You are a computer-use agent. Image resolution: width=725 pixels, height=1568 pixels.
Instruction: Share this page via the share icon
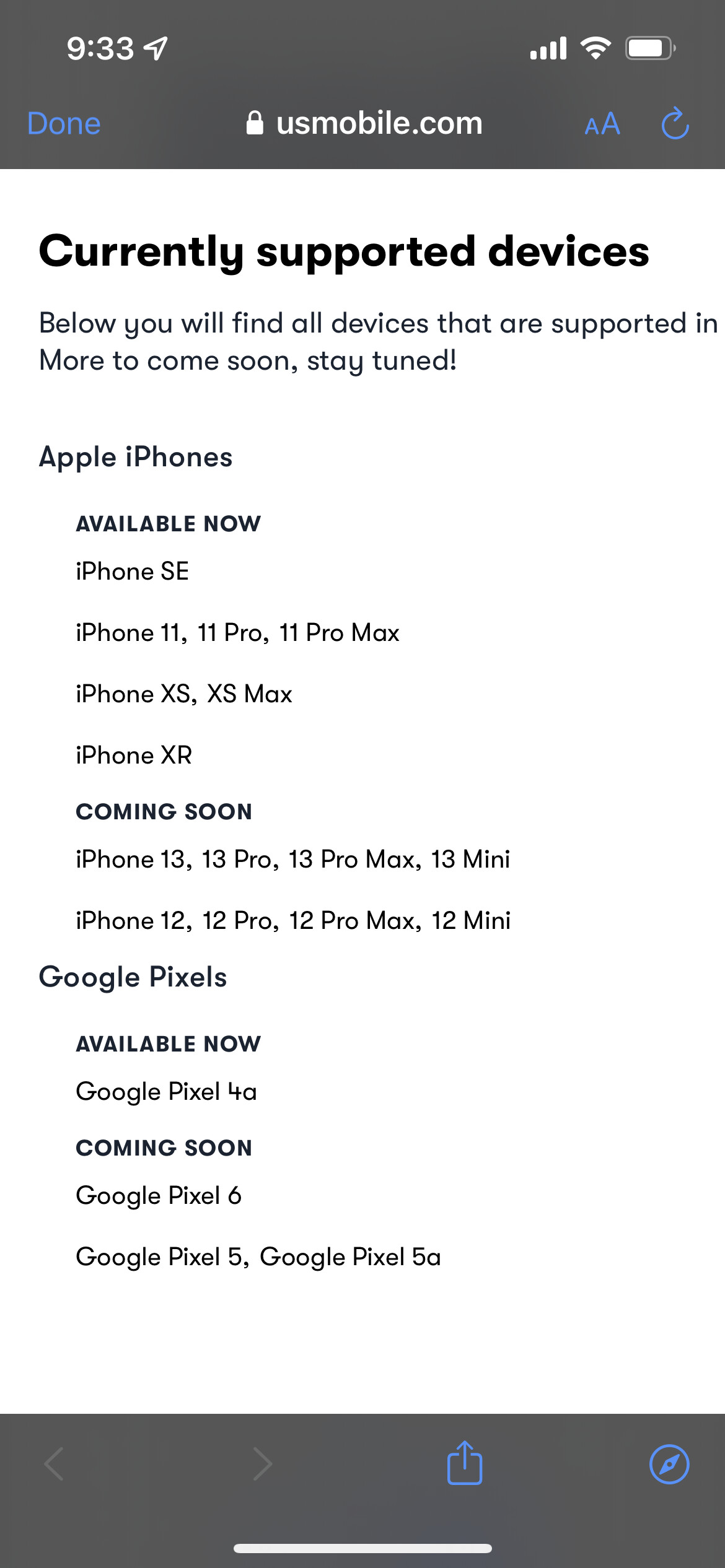464,1463
